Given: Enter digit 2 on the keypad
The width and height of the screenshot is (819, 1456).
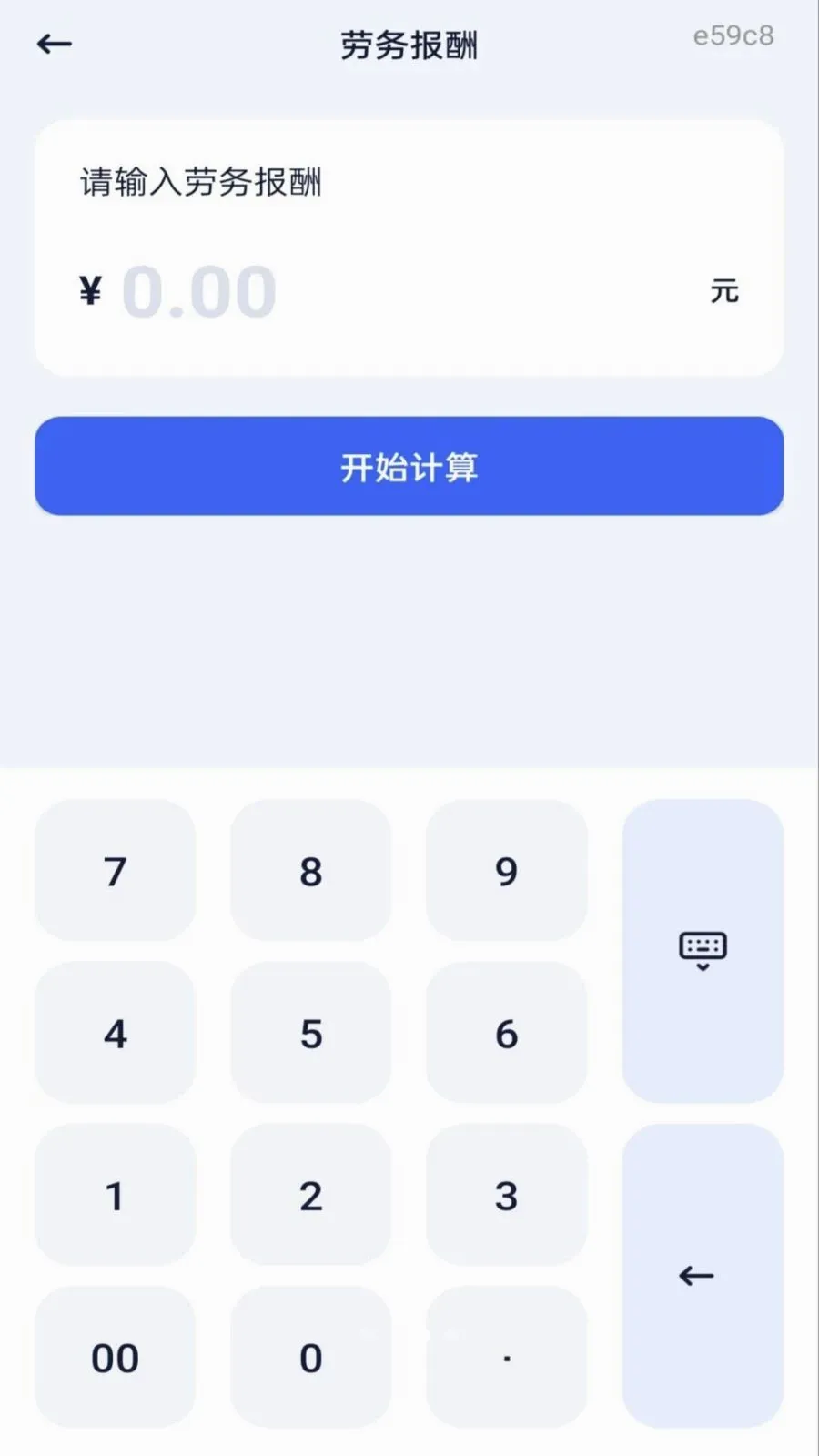Looking at the screenshot, I should (310, 1195).
